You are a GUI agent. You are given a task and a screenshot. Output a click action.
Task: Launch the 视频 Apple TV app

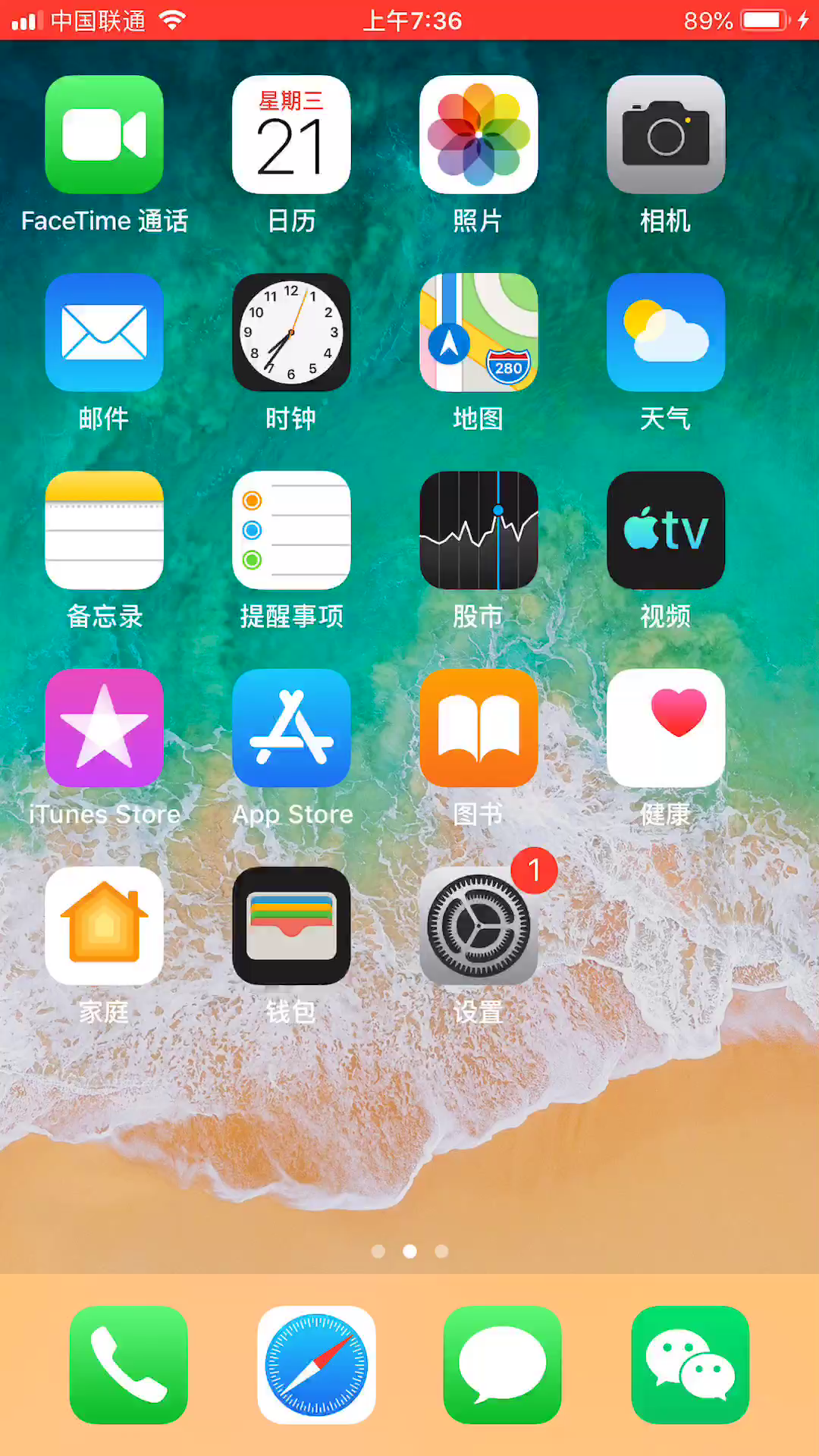tap(666, 530)
